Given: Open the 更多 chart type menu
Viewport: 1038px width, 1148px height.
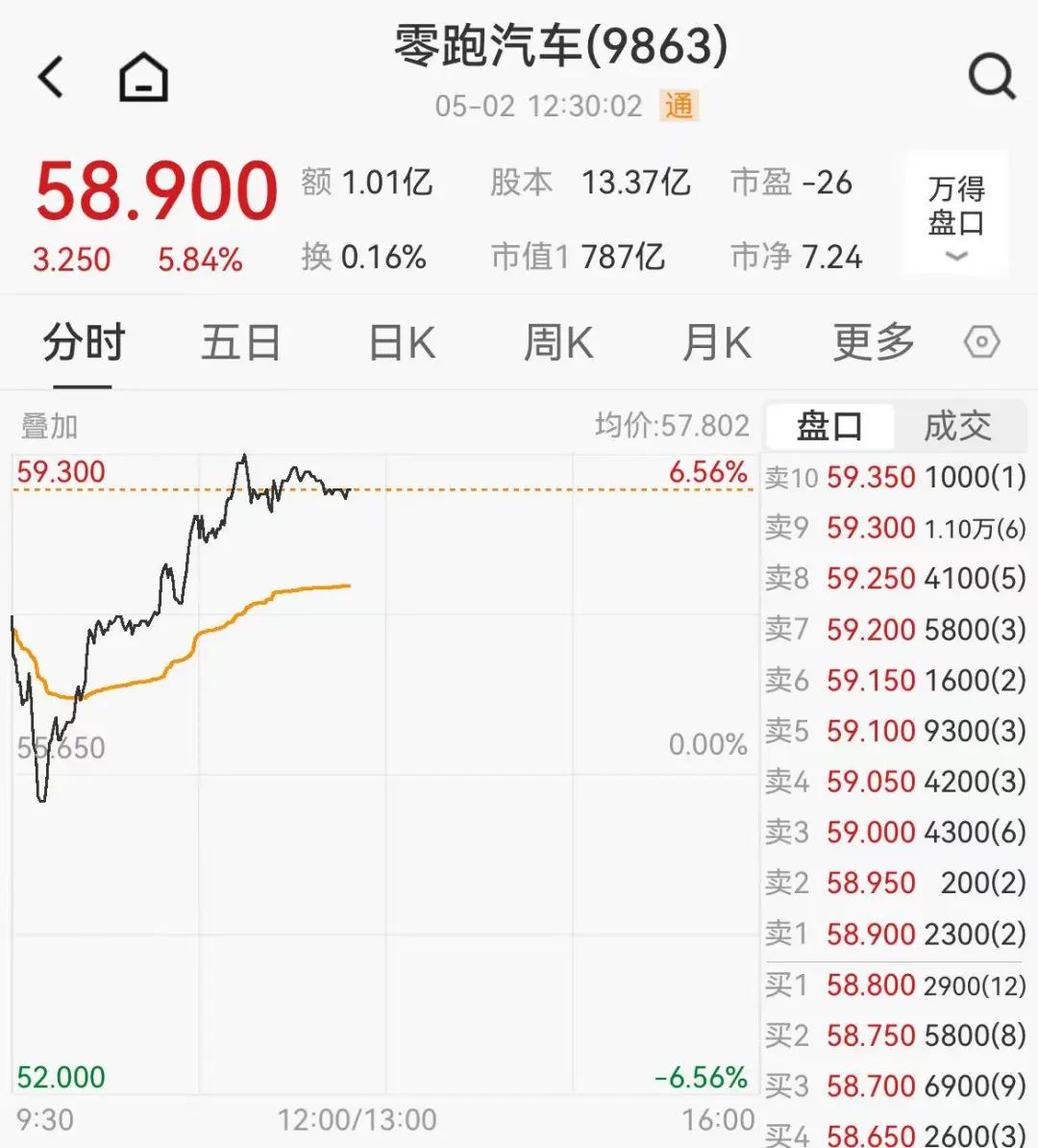Looking at the screenshot, I should [870, 342].
